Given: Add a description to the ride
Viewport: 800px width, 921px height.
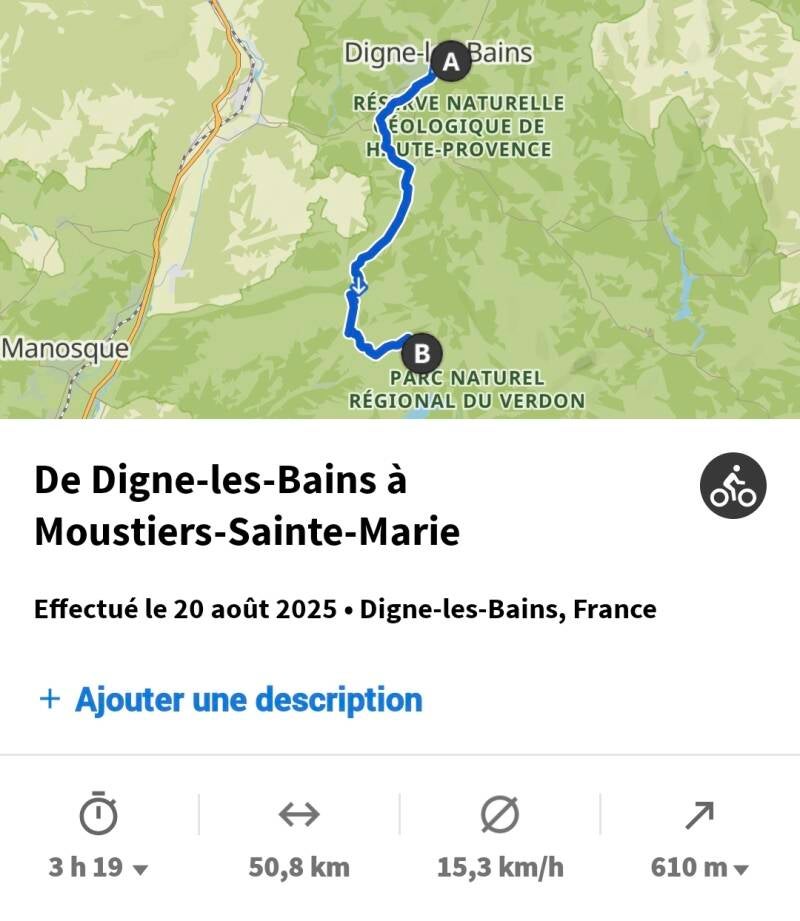Looking at the screenshot, I should [x=230, y=699].
